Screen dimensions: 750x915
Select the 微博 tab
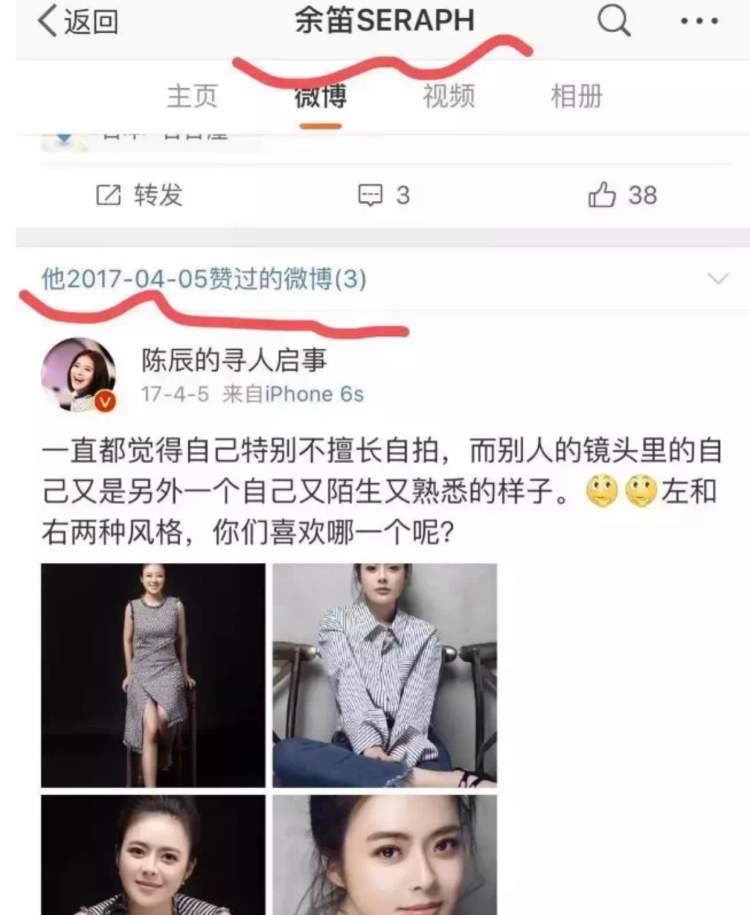[x=320, y=96]
